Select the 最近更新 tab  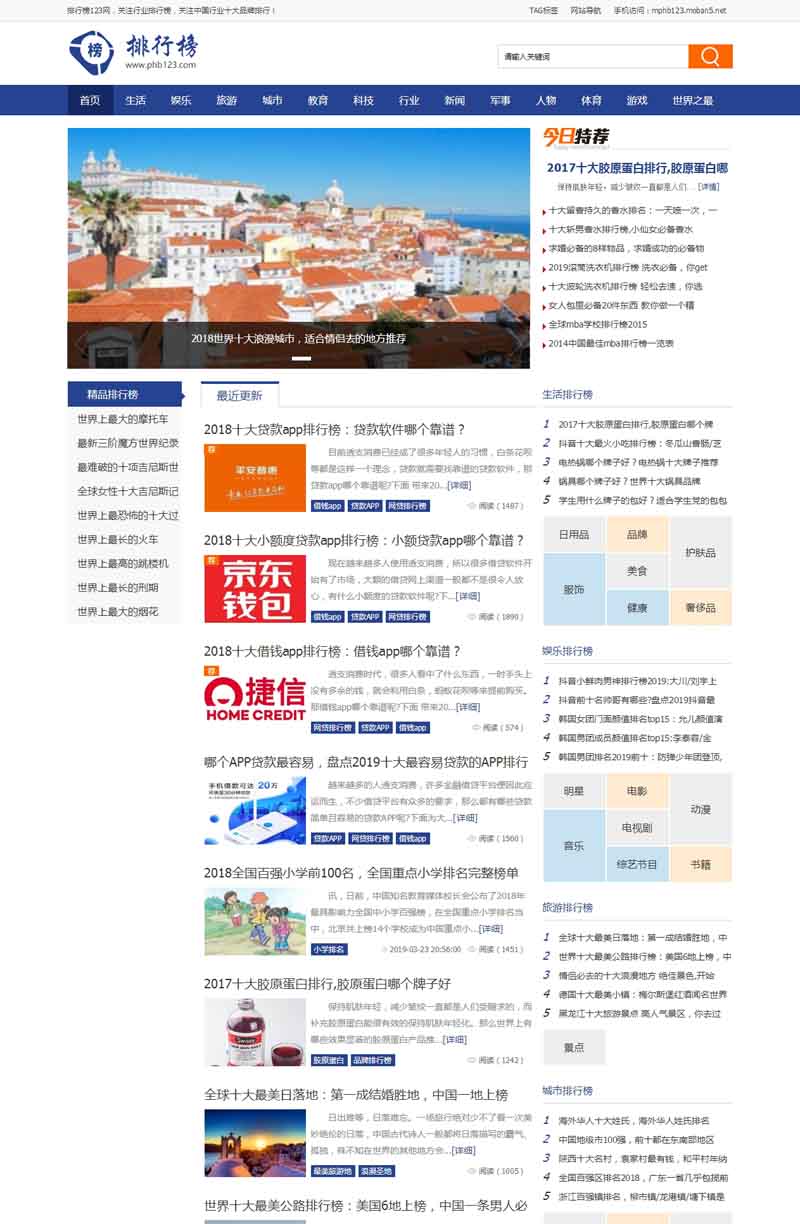point(239,395)
